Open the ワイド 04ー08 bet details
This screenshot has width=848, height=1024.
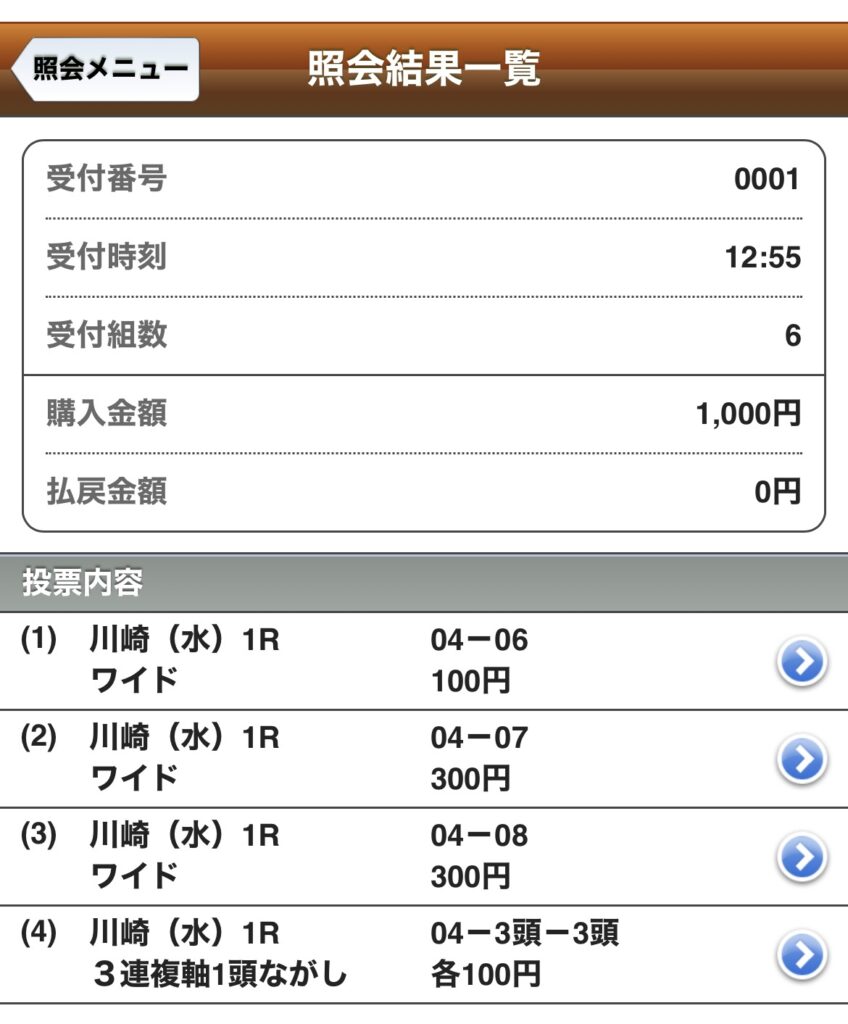802,858
